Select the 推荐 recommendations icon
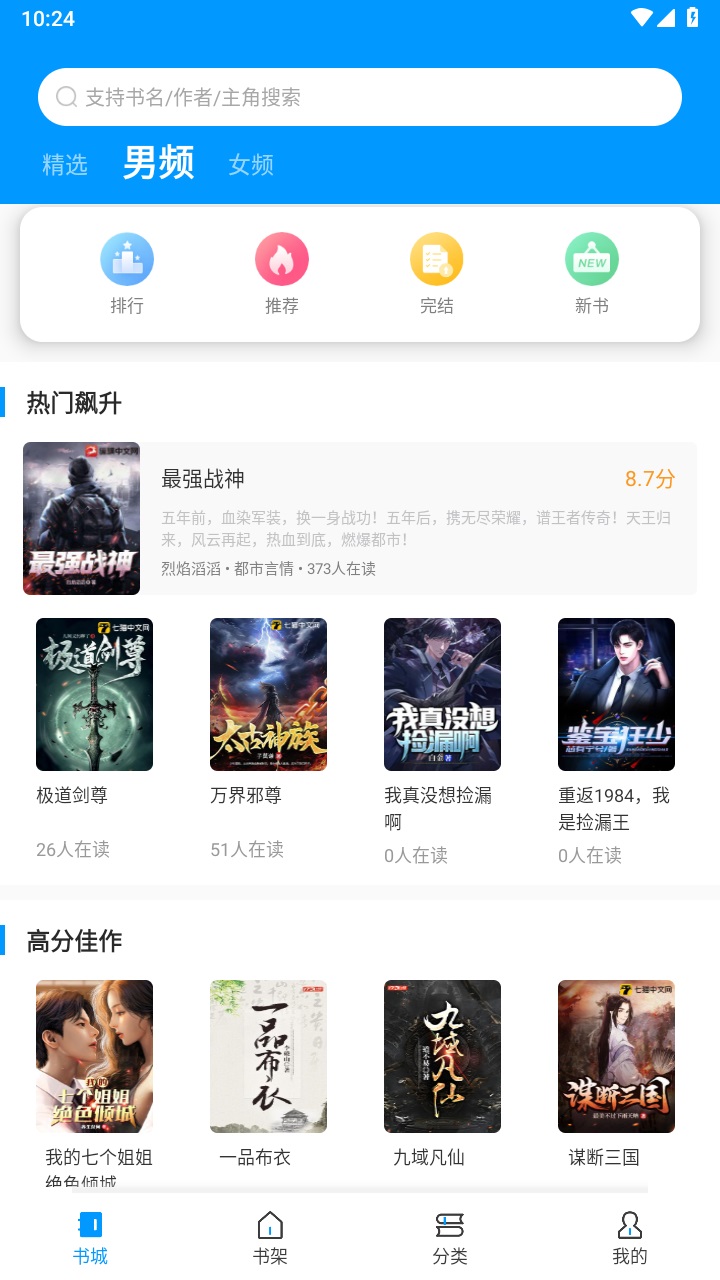This screenshot has width=720, height=1280. (x=281, y=258)
